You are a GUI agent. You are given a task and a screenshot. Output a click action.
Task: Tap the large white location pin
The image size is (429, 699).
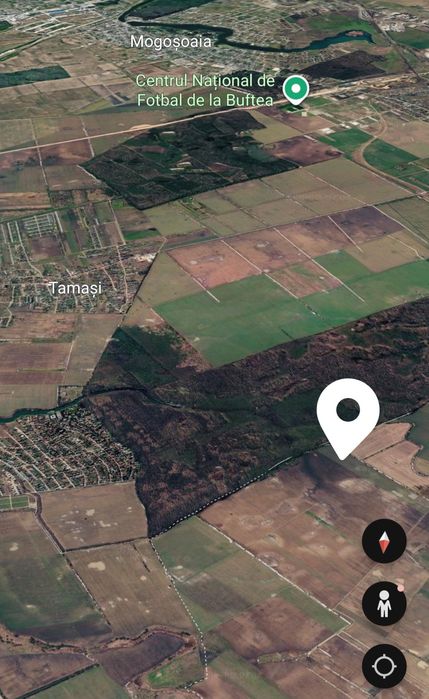(x=348, y=419)
